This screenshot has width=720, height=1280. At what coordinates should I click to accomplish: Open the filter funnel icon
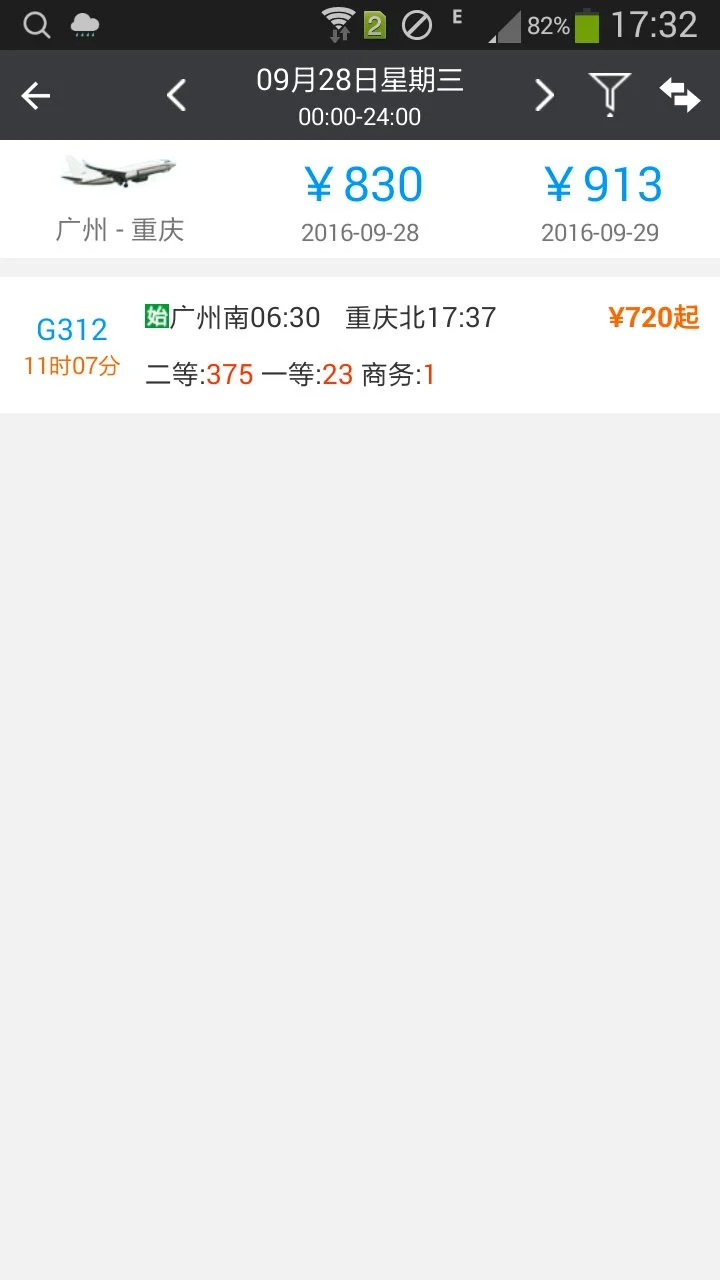pos(610,95)
